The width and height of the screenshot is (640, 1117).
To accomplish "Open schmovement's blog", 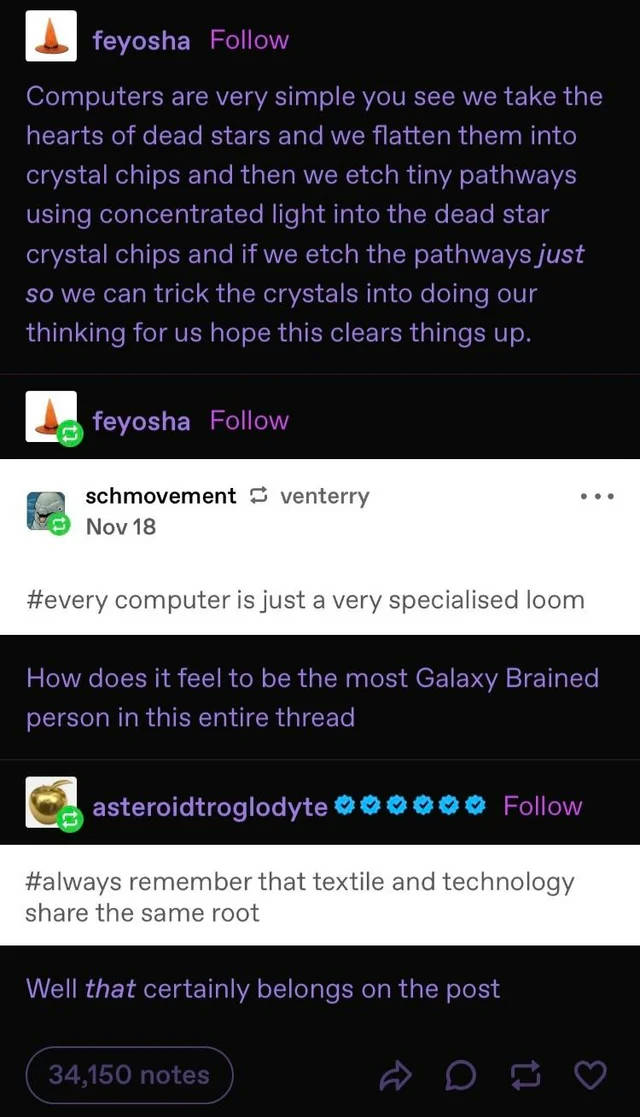I will [x=160, y=496].
